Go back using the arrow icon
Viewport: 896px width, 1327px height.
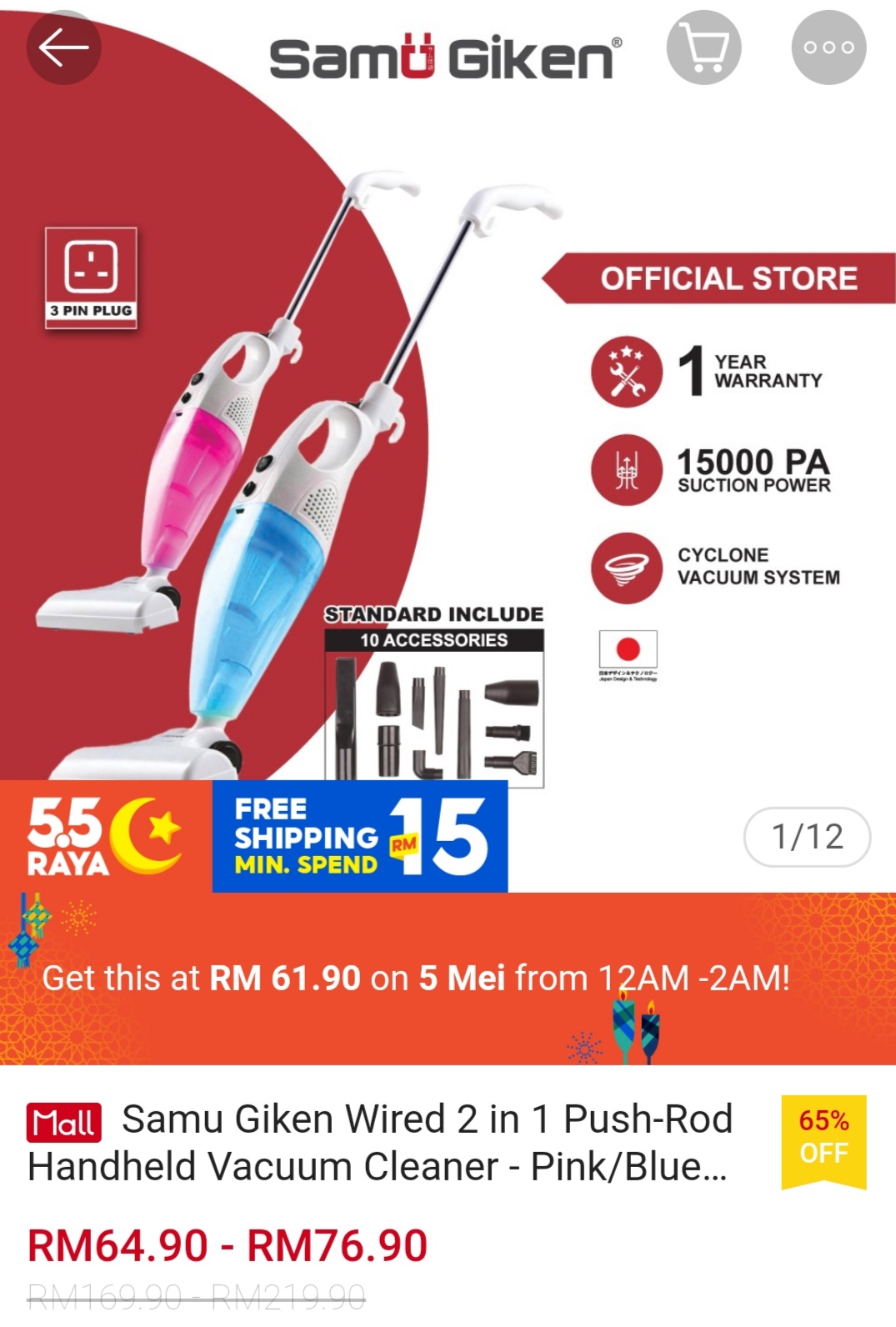pos(63,48)
